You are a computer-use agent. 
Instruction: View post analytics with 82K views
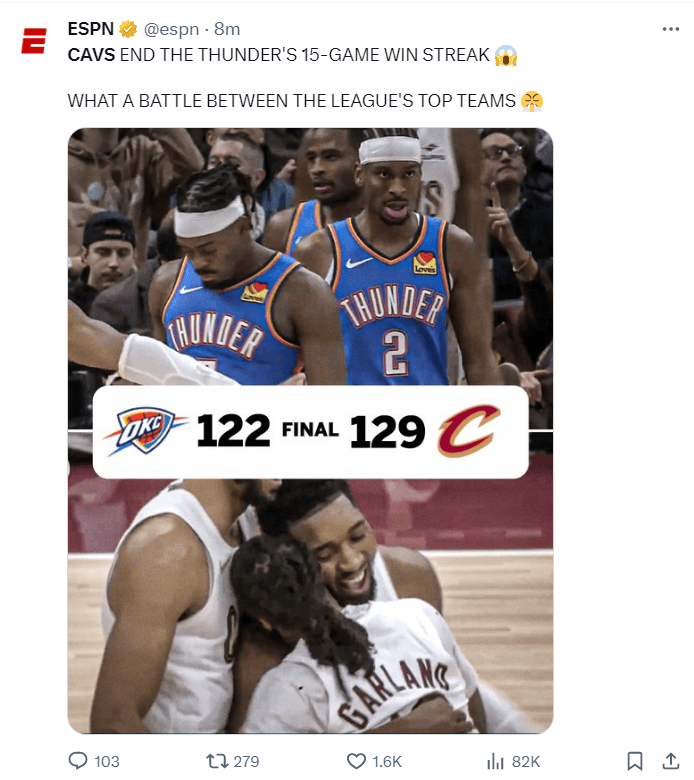pos(496,761)
